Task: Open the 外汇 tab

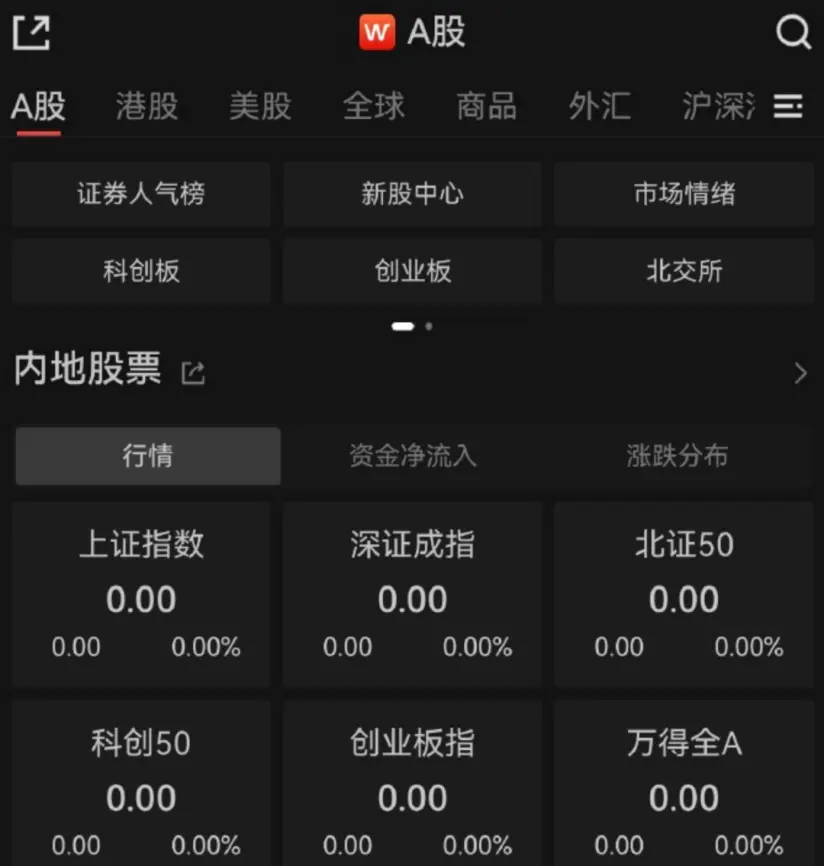Action: tap(599, 106)
